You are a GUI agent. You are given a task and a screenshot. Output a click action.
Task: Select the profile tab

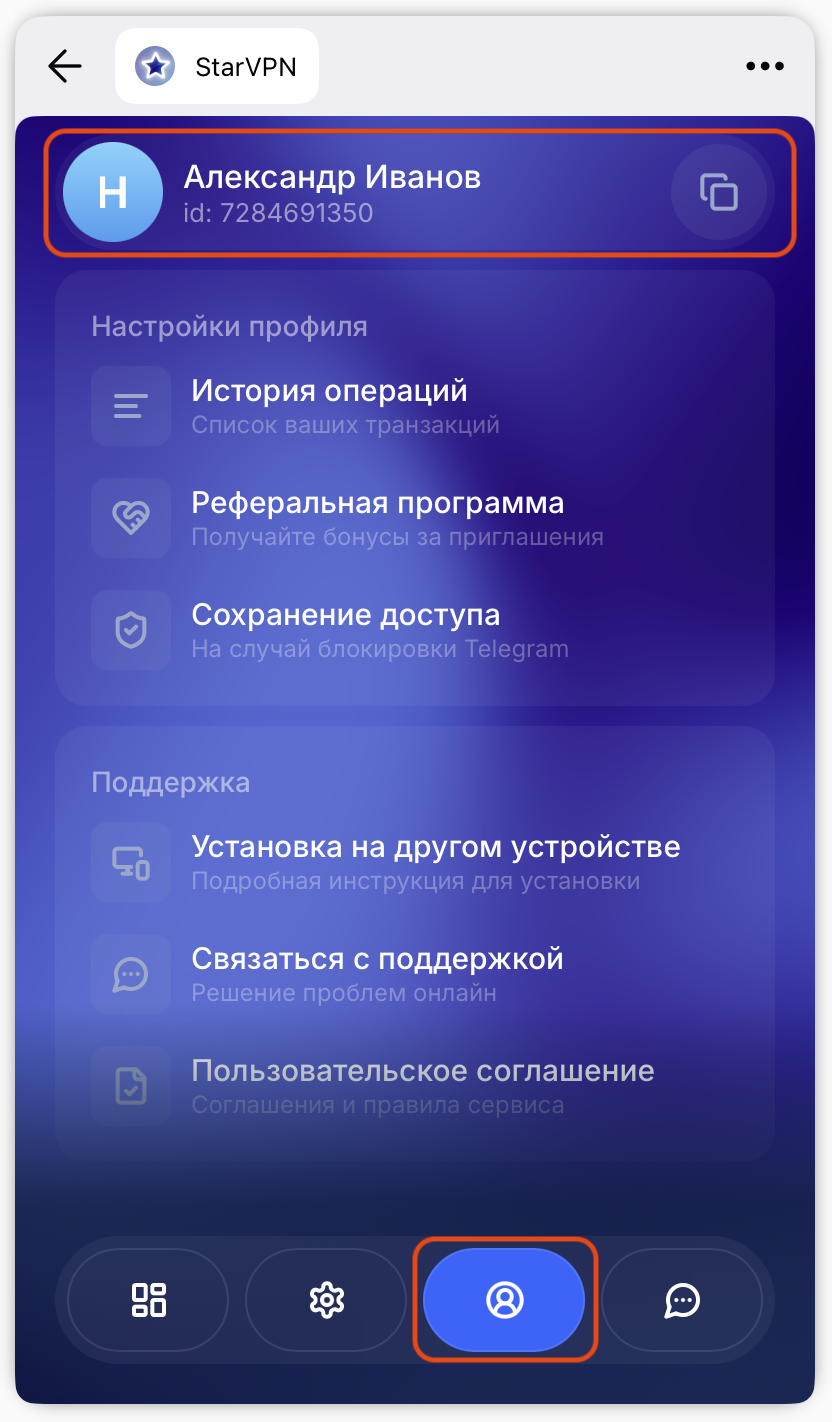pyautogui.click(x=504, y=1300)
